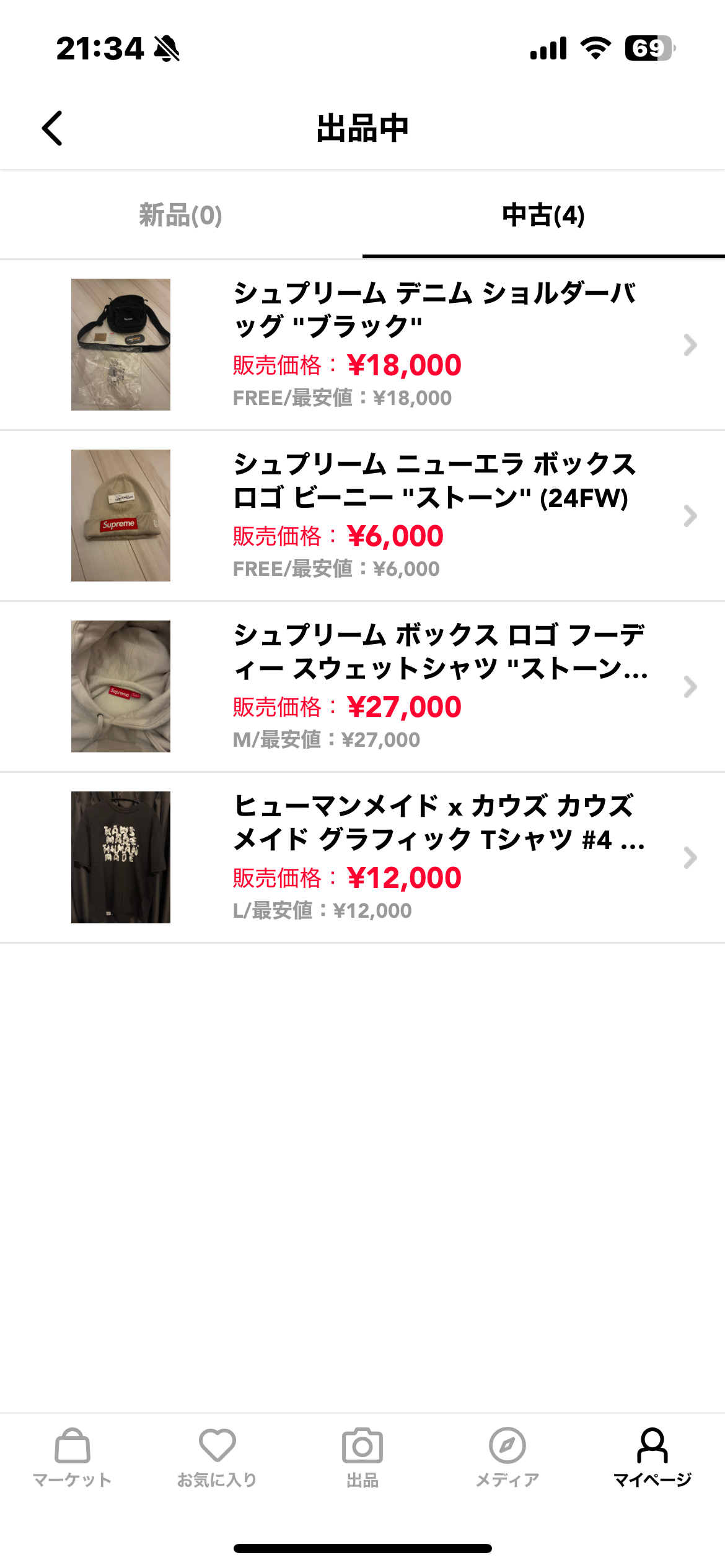Open the New Era box logo beanie listing
The height and width of the screenshot is (1568, 725).
[362, 516]
